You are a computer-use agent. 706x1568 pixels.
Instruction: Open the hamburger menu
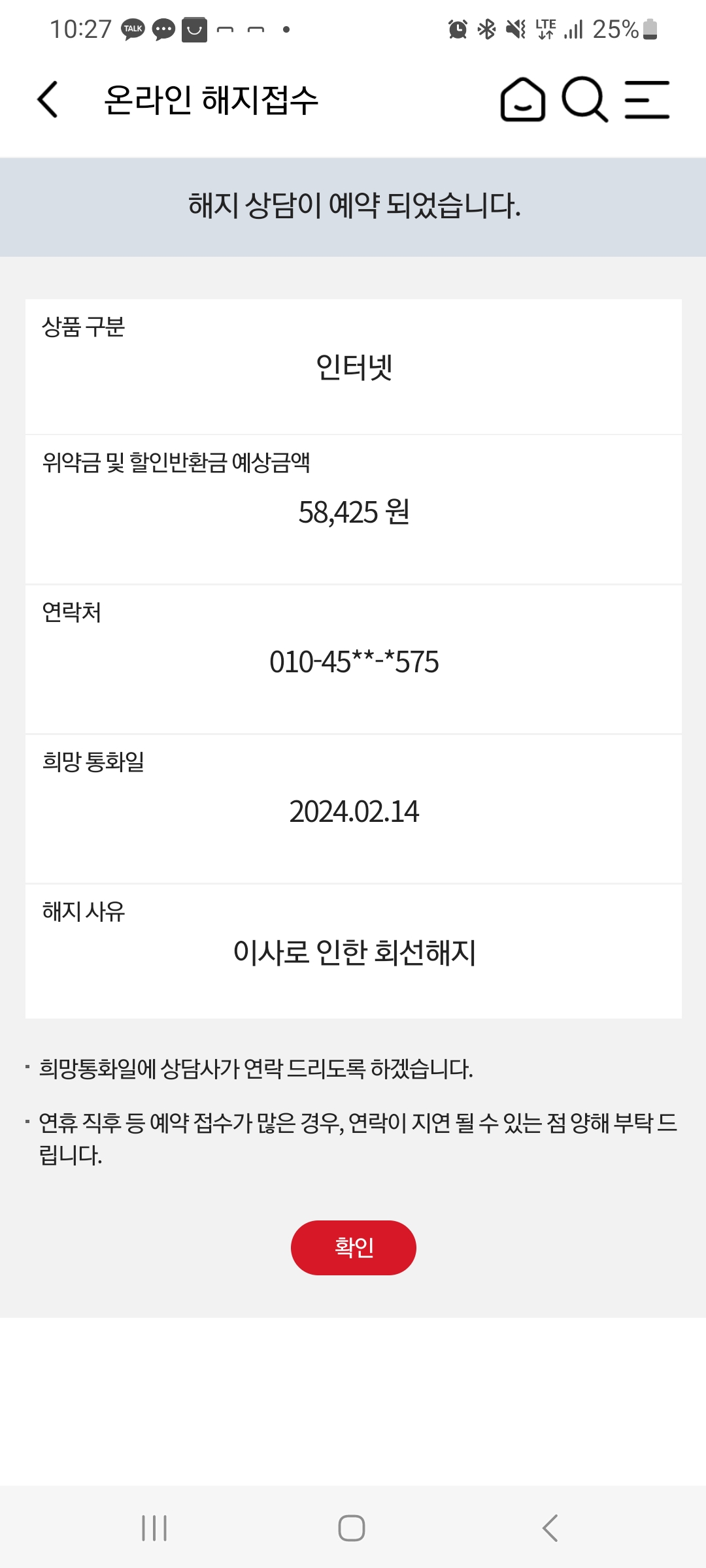pyautogui.click(x=647, y=100)
